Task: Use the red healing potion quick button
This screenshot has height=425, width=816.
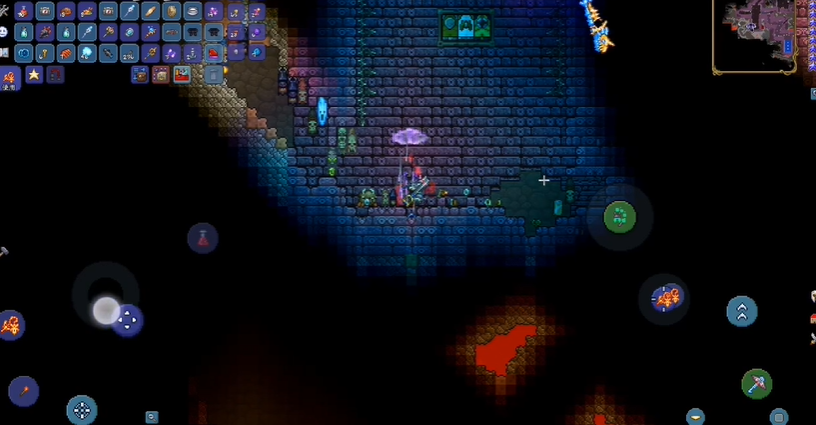Action: pyautogui.click(x=202, y=238)
